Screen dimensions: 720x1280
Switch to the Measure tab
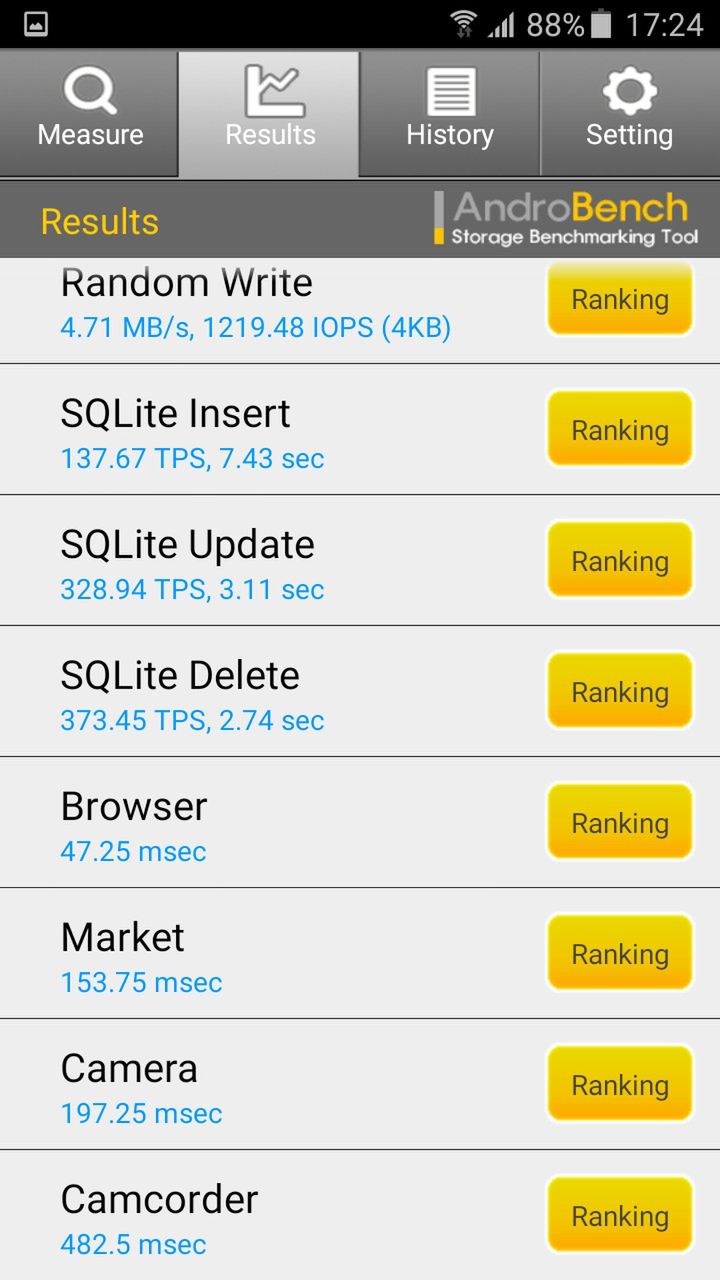90,114
